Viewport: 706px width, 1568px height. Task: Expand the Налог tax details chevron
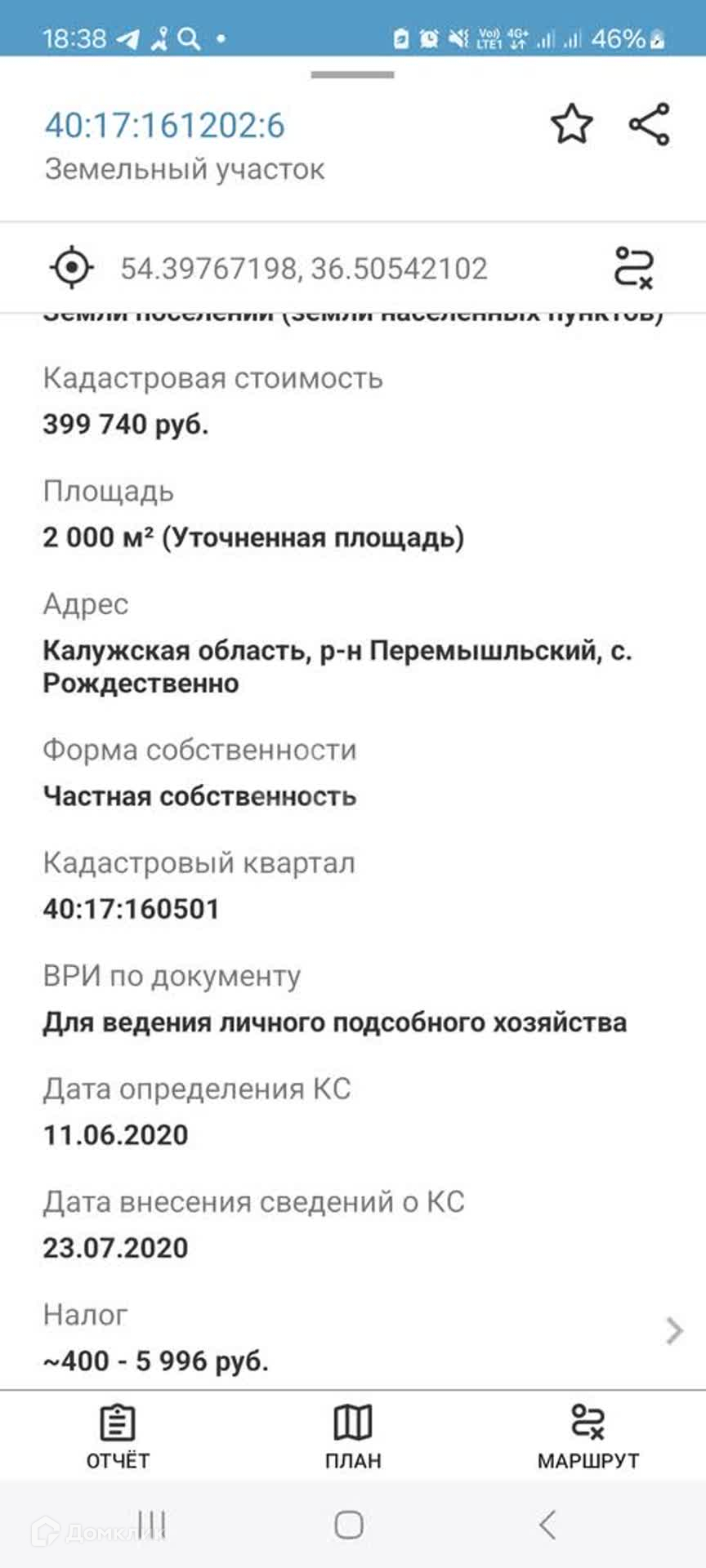674,1330
